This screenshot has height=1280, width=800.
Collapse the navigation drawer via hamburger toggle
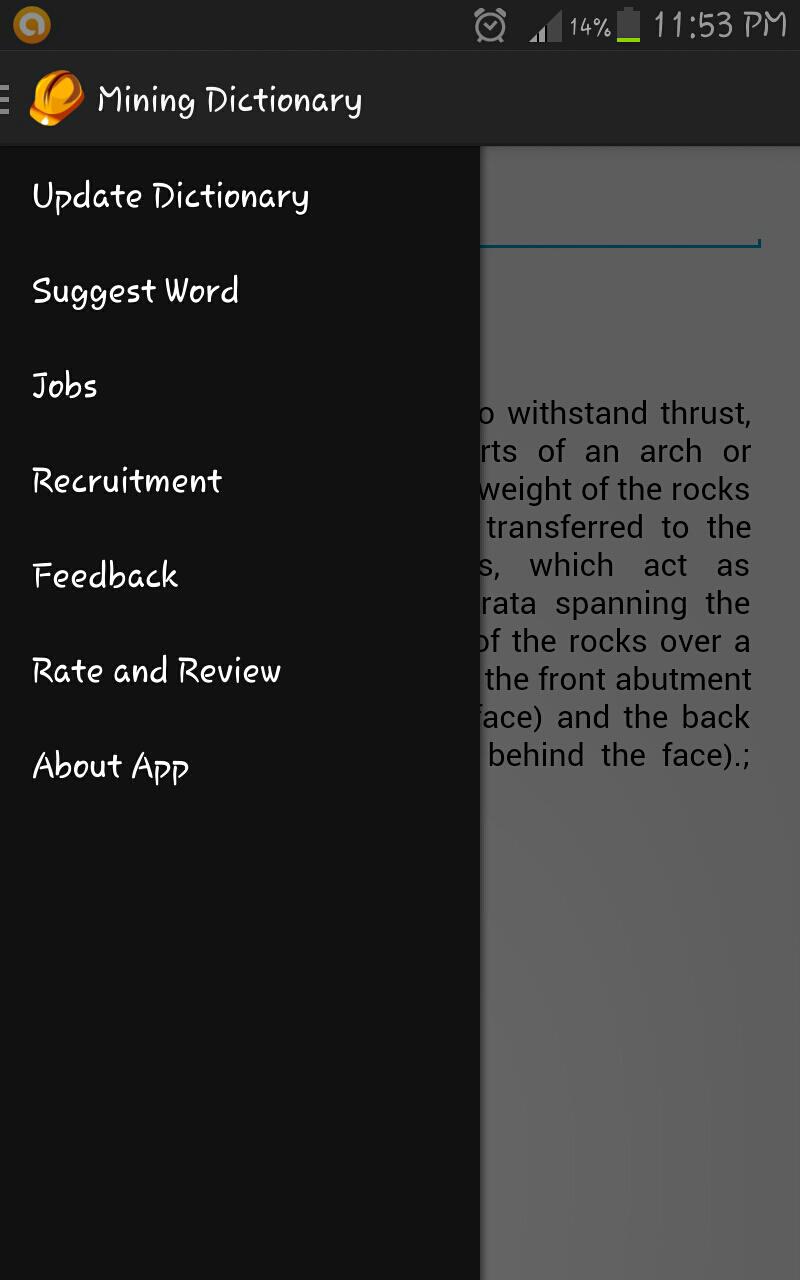point(4,97)
